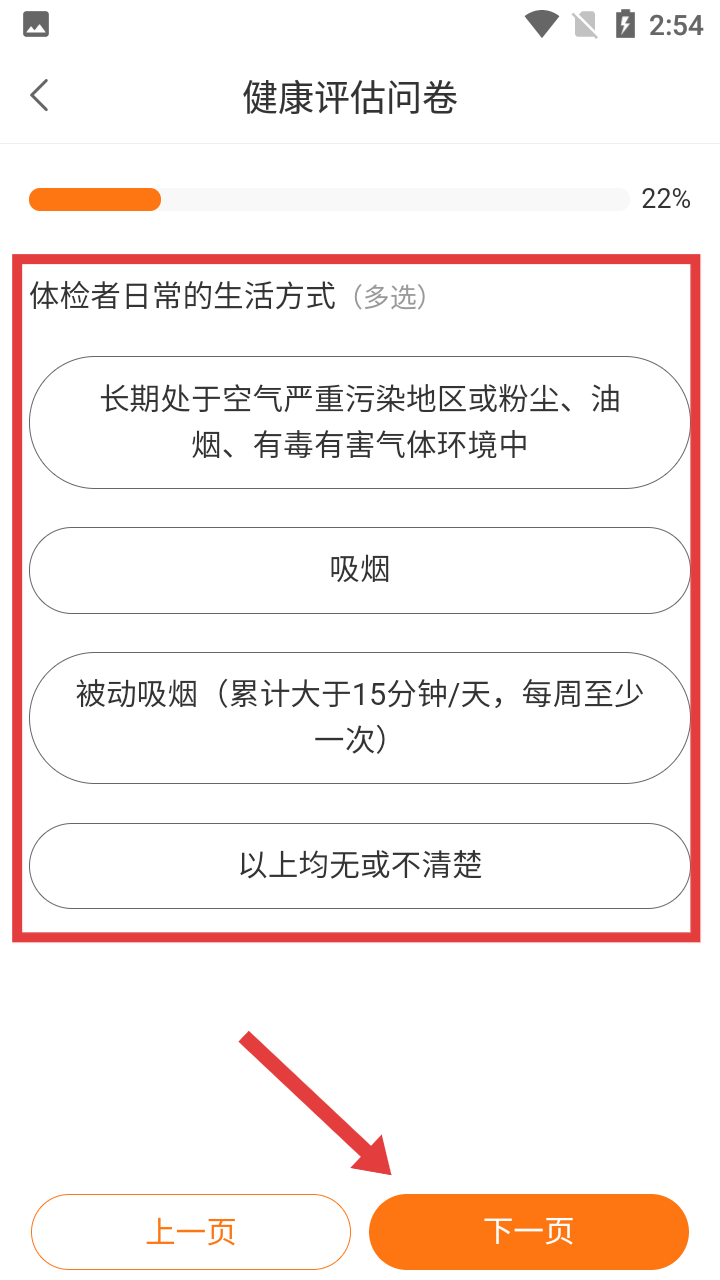This screenshot has width=720, height=1280.
Task: Select the 长期处于空气严重污染地区 option
Action: pyautogui.click(x=360, y=422)
